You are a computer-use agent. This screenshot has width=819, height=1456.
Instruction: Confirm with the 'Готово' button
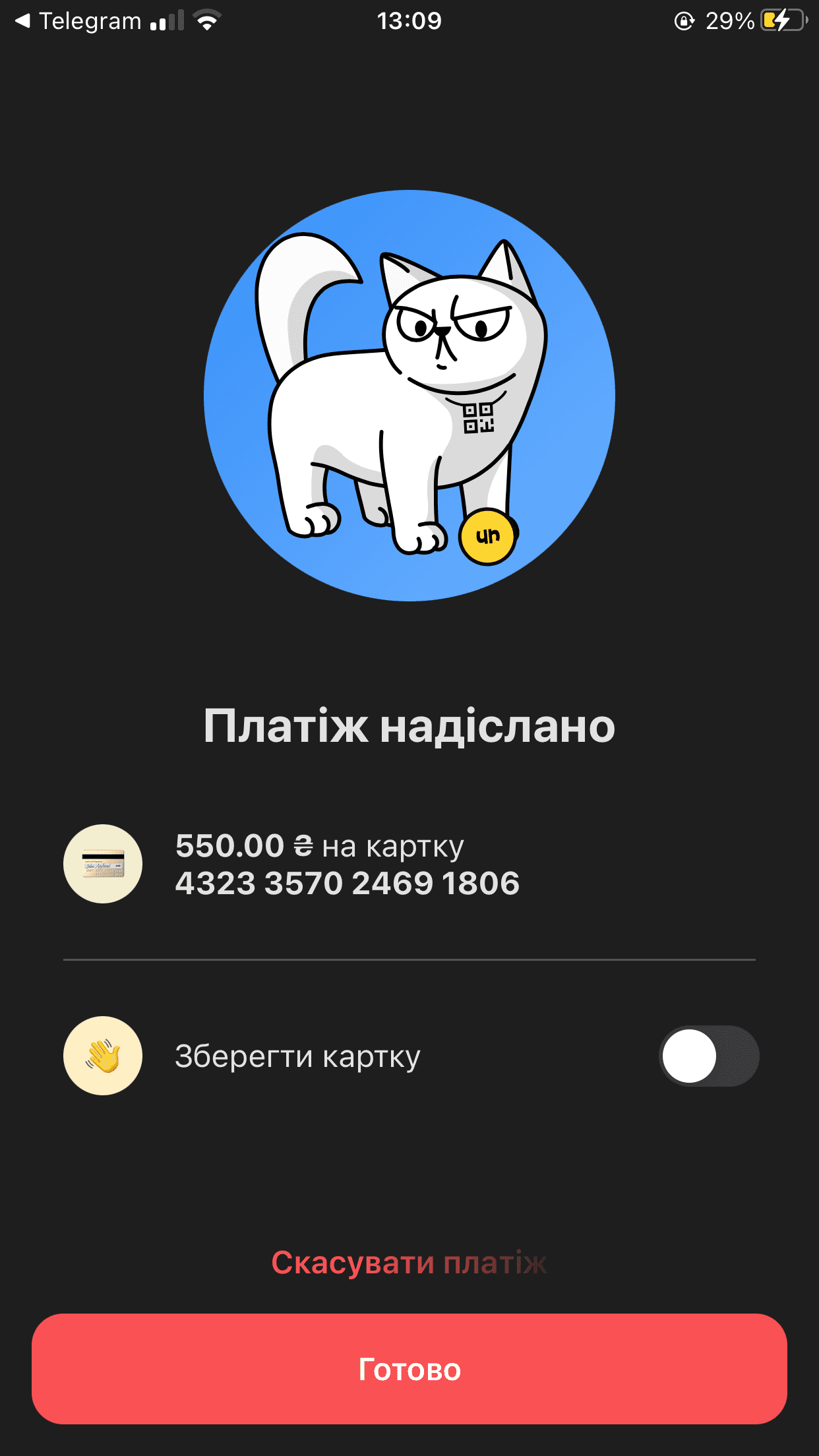coord(409,1369)
